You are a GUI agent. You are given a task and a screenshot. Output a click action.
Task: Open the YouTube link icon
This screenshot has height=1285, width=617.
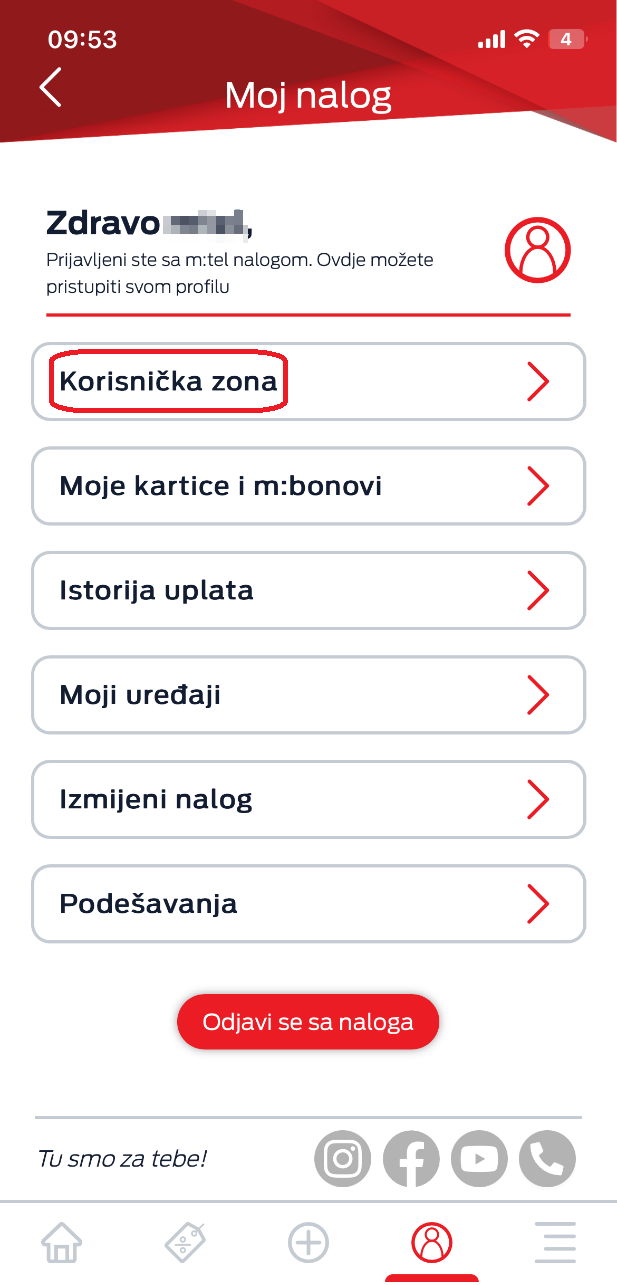click(479, 1159)
